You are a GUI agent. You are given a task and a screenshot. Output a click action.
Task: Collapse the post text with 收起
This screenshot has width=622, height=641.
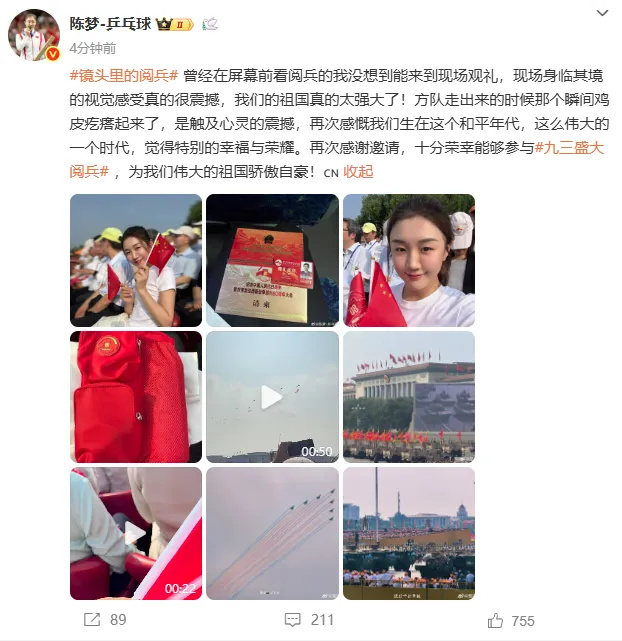pos(358,172)
